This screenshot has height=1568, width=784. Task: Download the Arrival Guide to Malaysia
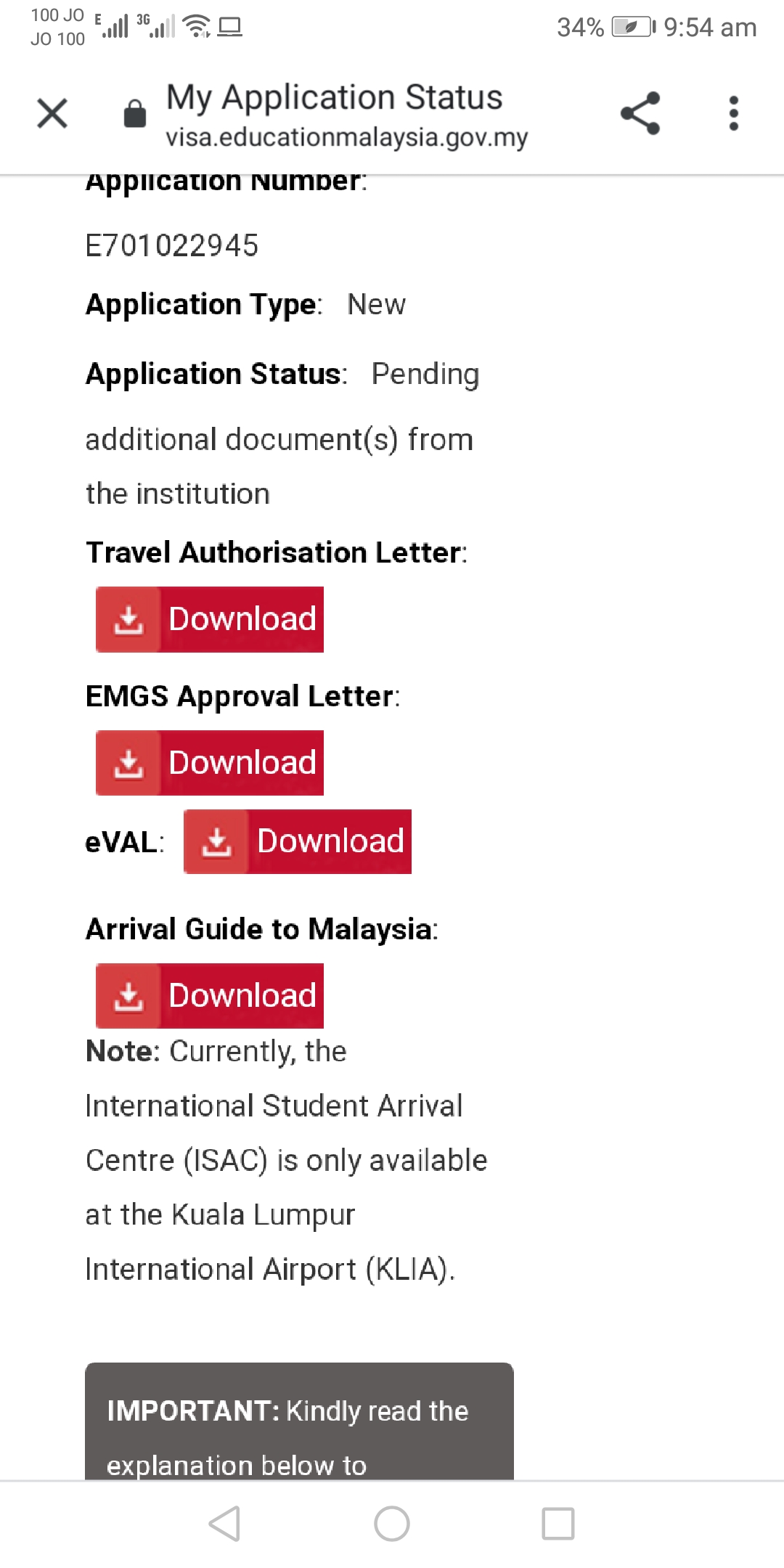(x=210, y=995)
